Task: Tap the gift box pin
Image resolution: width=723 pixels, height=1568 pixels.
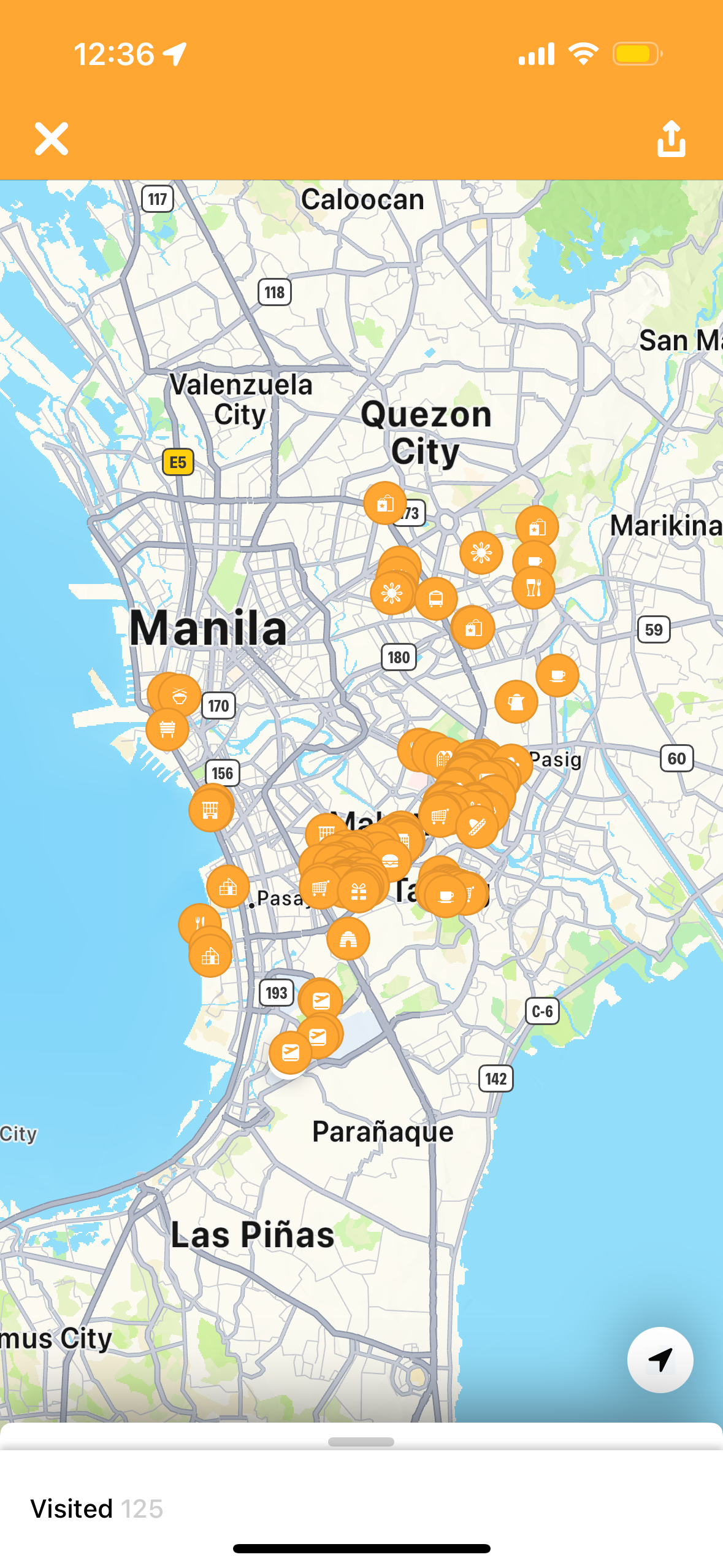Action: pyautogui.click(x=359, y=891)
